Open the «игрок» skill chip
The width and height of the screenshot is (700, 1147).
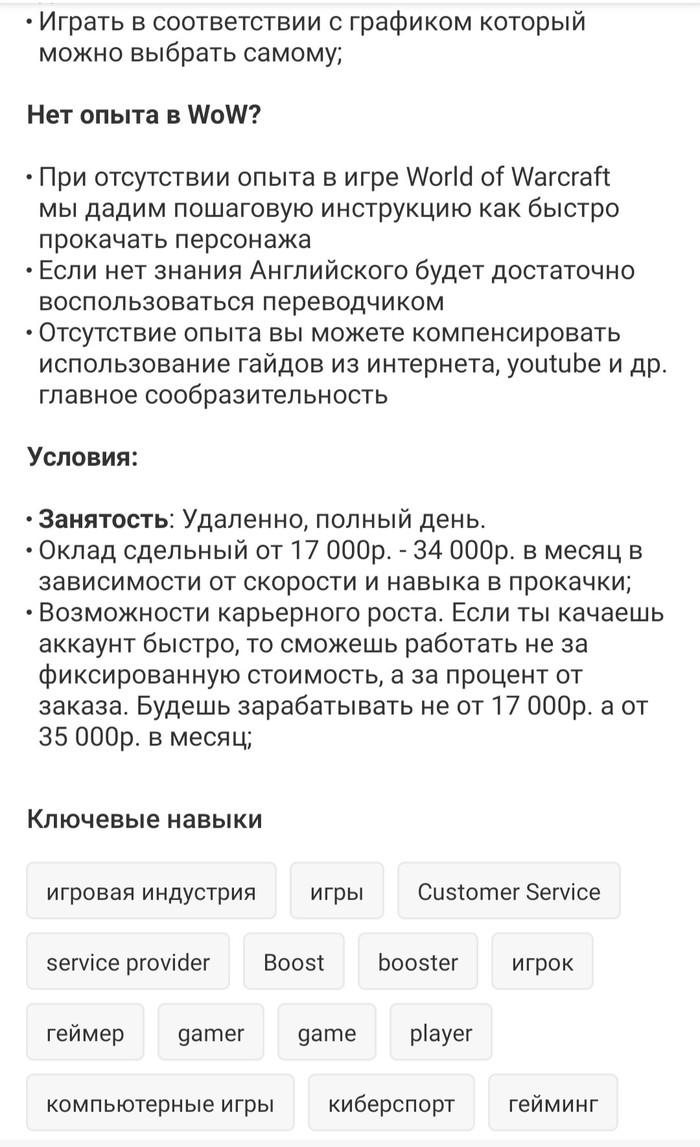[x=542, y=962]
